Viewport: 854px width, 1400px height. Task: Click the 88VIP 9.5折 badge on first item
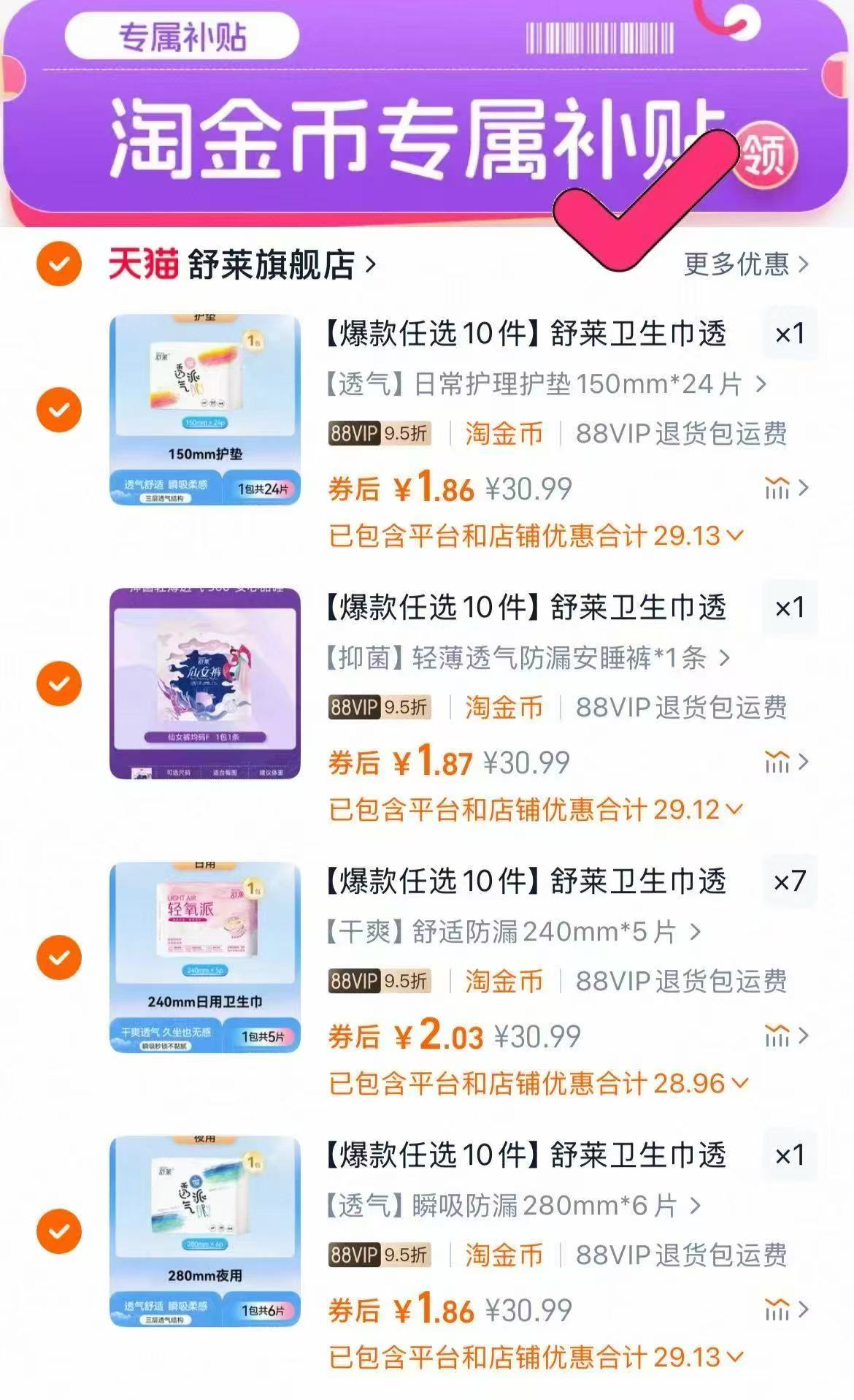[378, 433]
